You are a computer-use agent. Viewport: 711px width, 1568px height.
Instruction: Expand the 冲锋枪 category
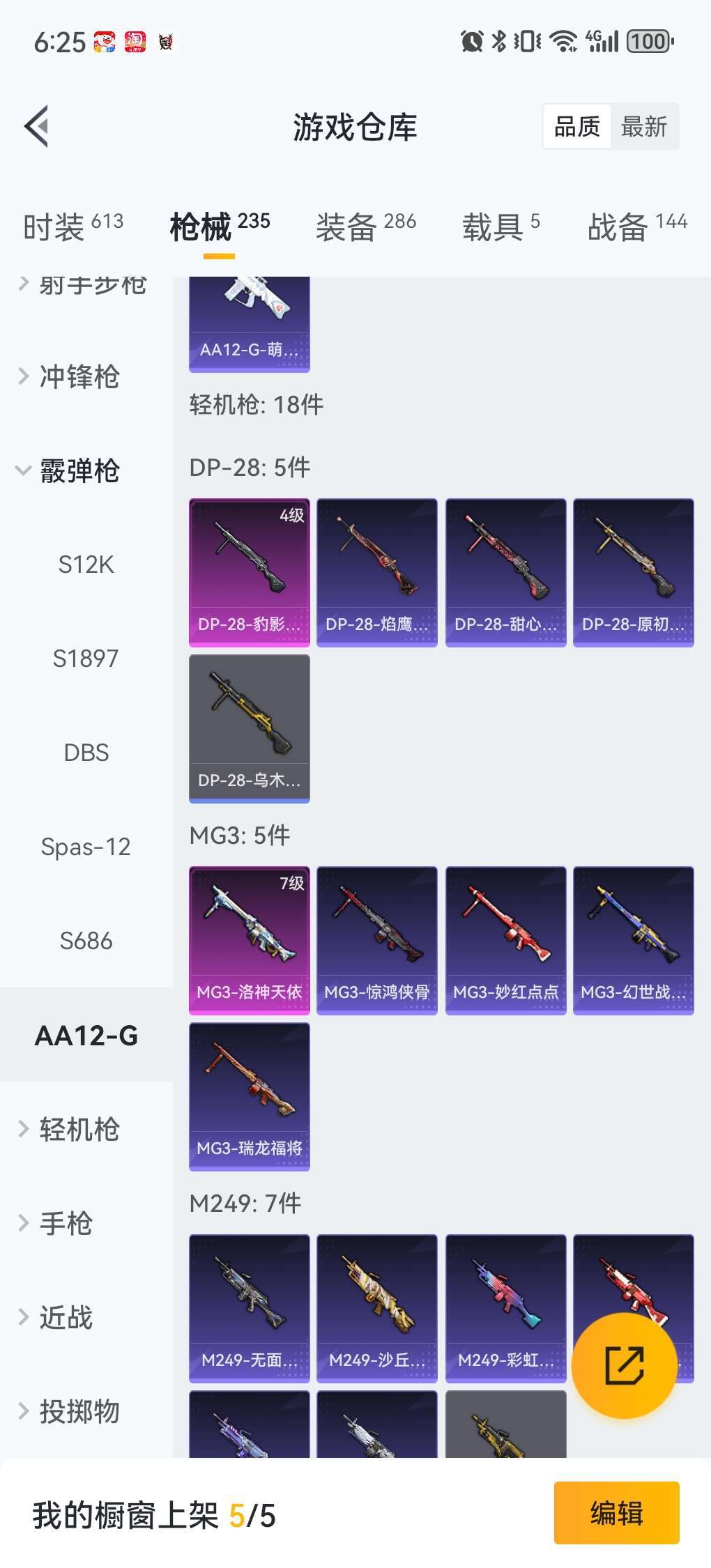[79, 376]
